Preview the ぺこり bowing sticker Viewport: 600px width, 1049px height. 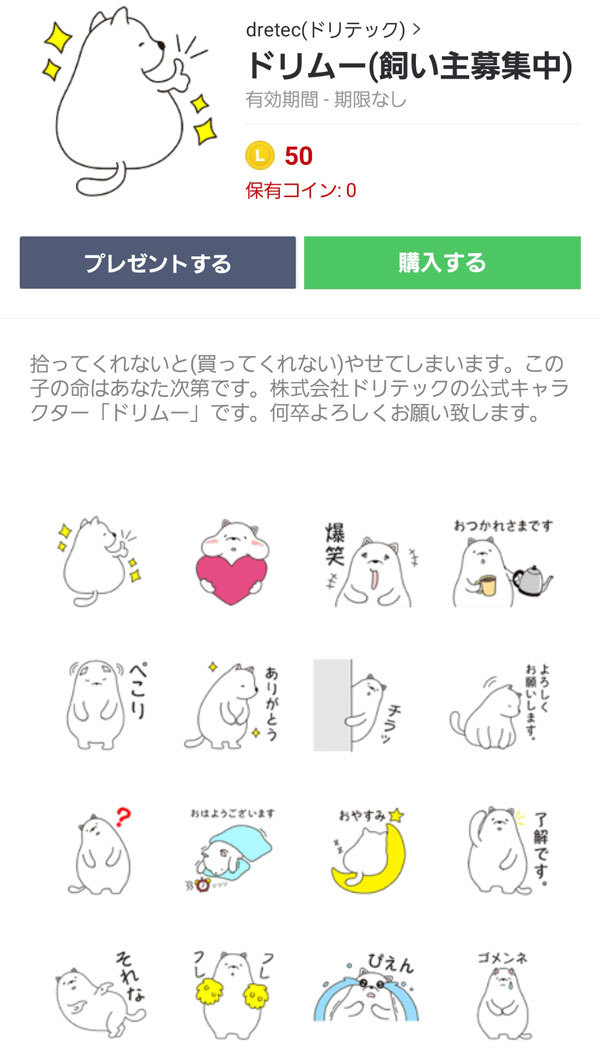100,705
